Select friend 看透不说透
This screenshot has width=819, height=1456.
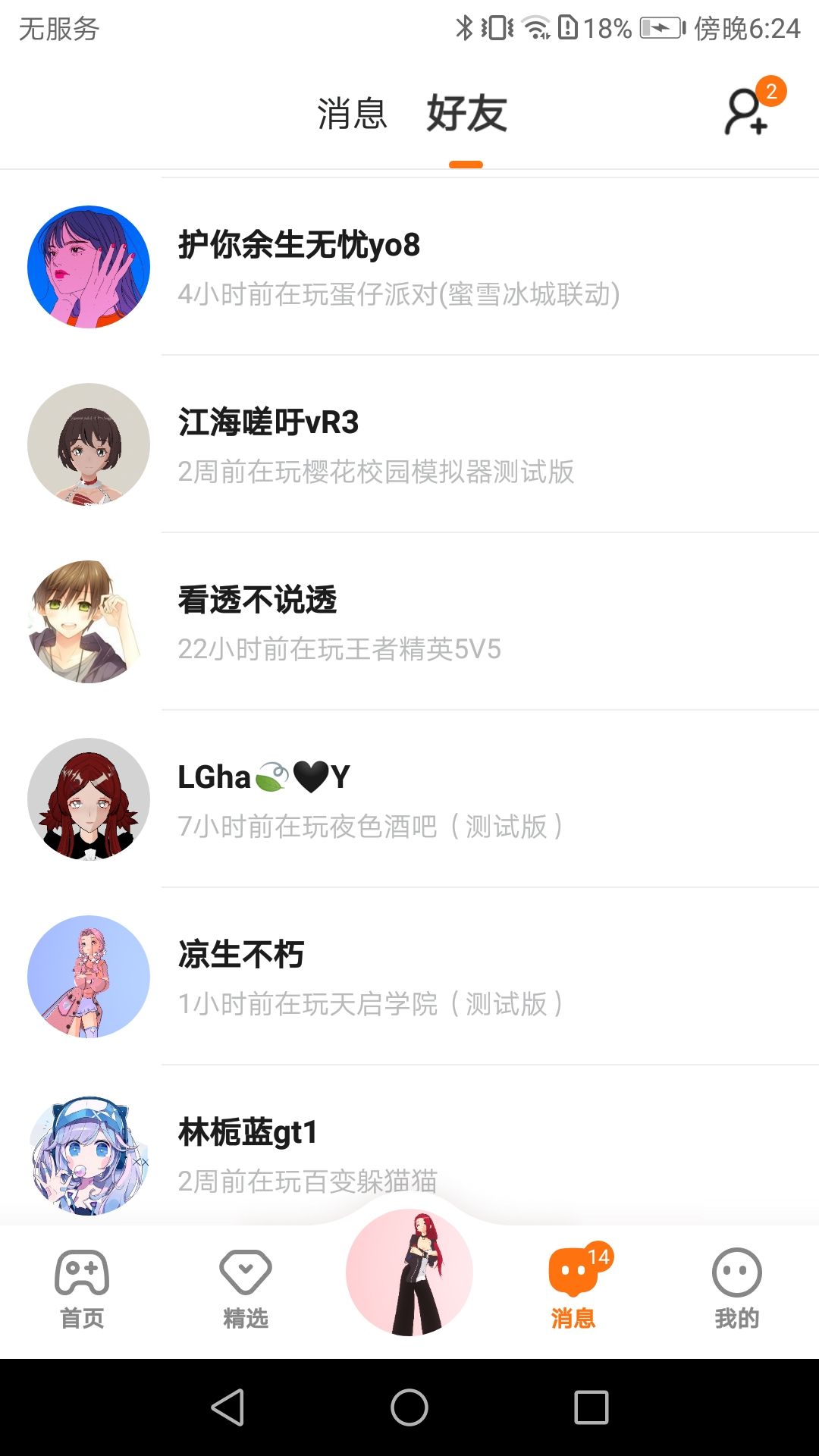tap(409, 622)
